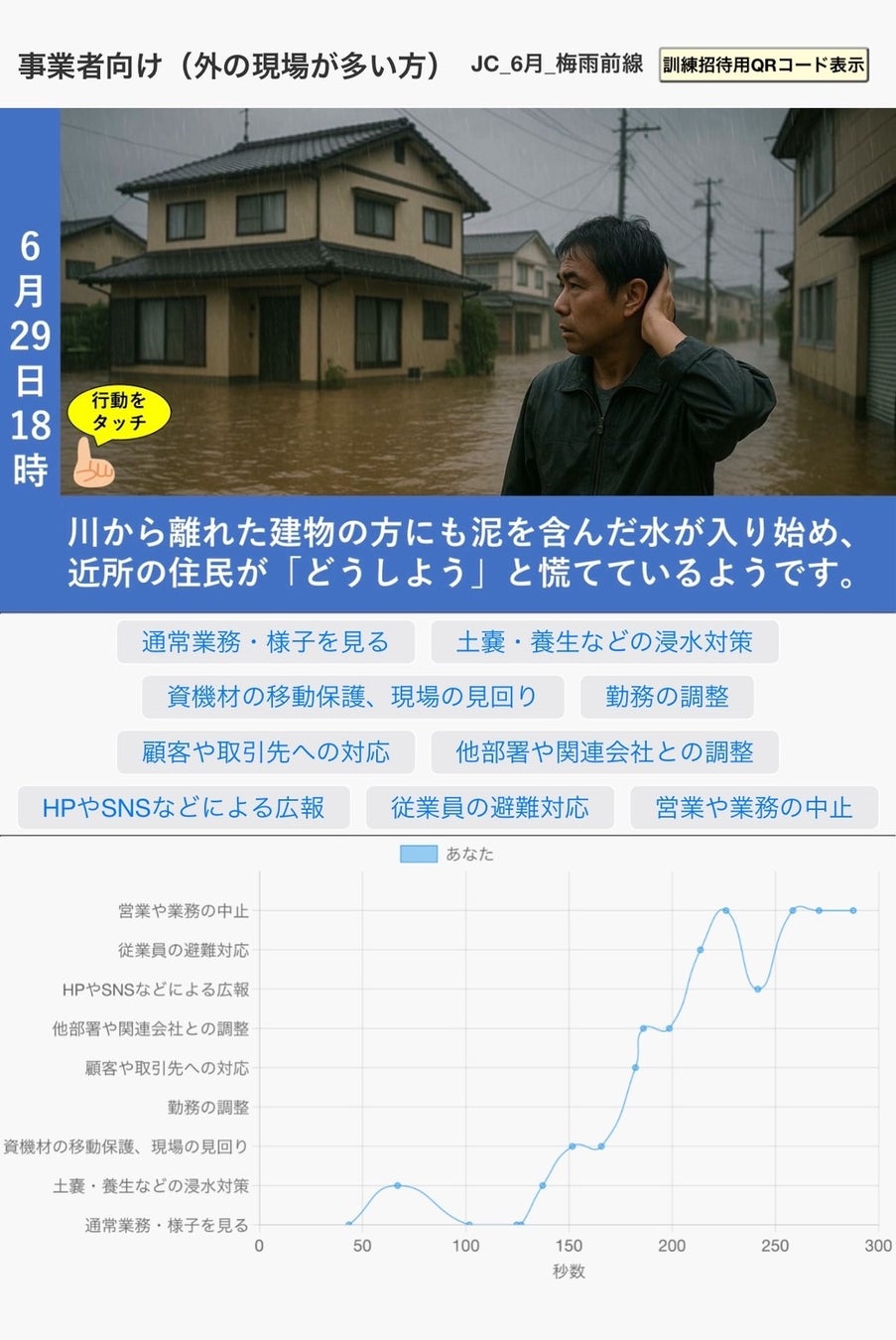
Task: Select 通常業務・様子を見る action
Action: pyautogui.click(x=265, y=642)
